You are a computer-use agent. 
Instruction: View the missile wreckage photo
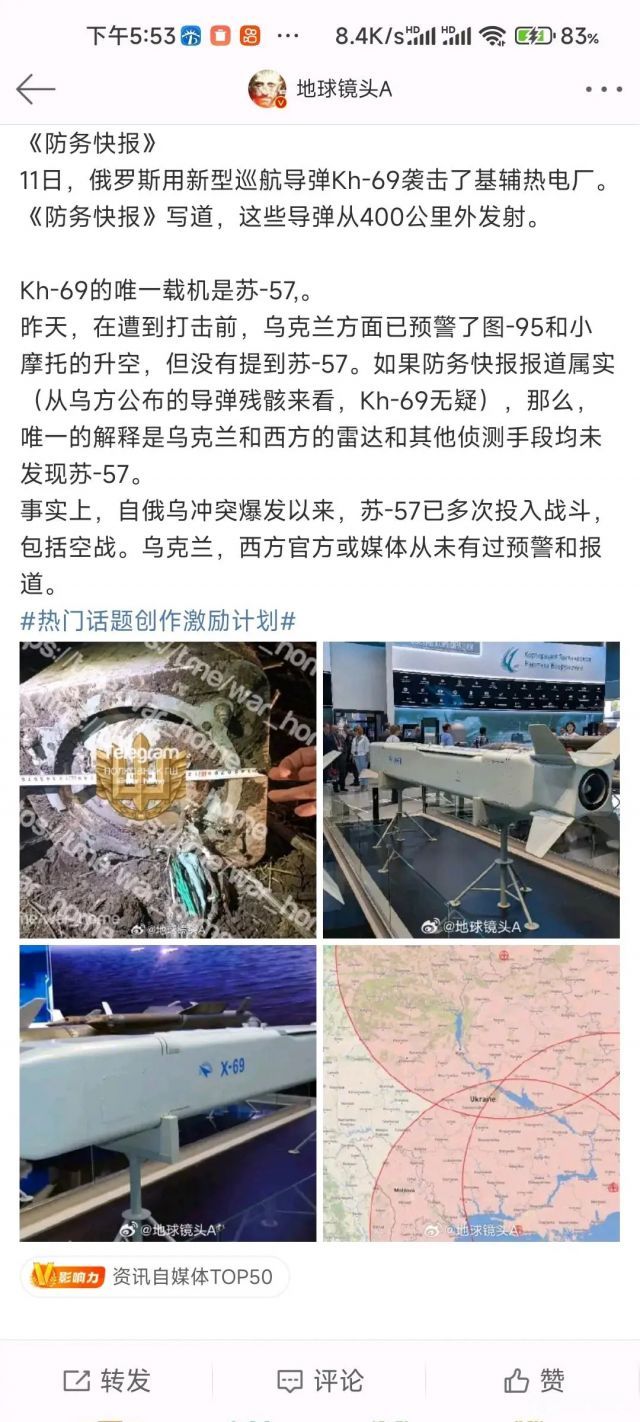point(168,790)
